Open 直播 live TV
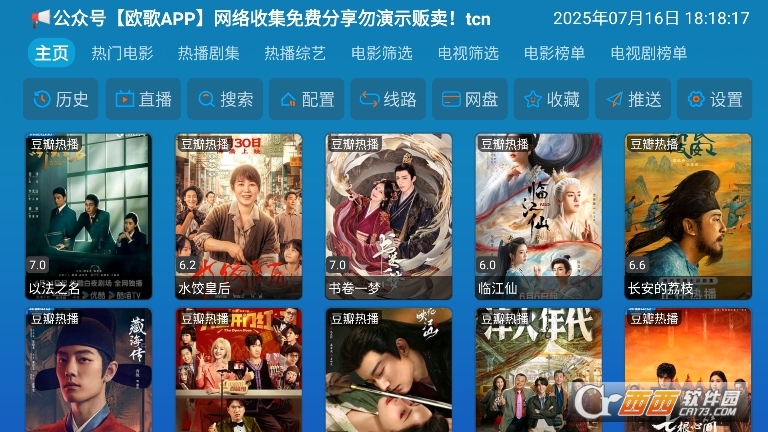Screen dimensions: 768x432 coord(143,99)
